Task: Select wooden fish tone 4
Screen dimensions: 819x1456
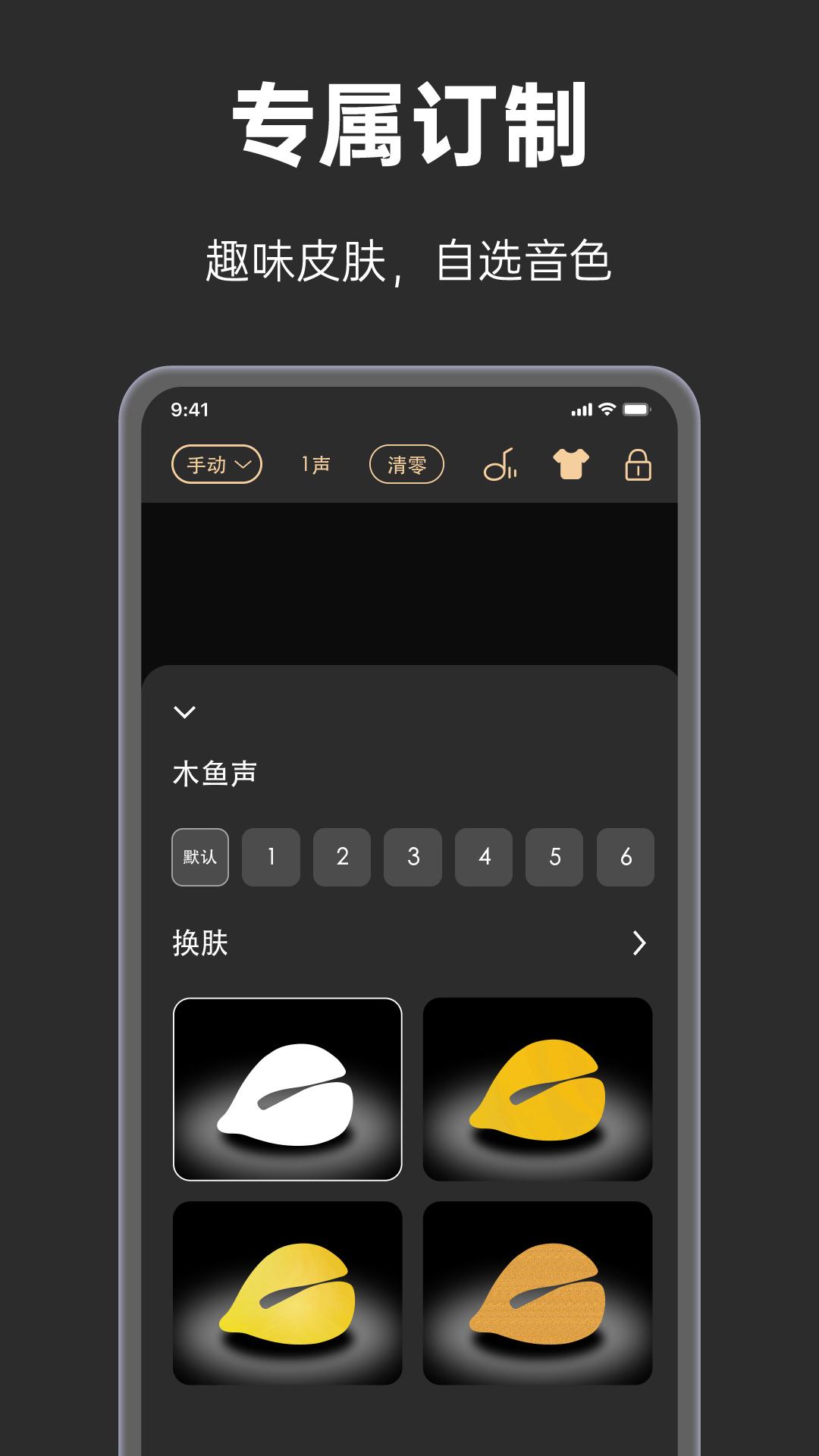Action: (483, 857)
